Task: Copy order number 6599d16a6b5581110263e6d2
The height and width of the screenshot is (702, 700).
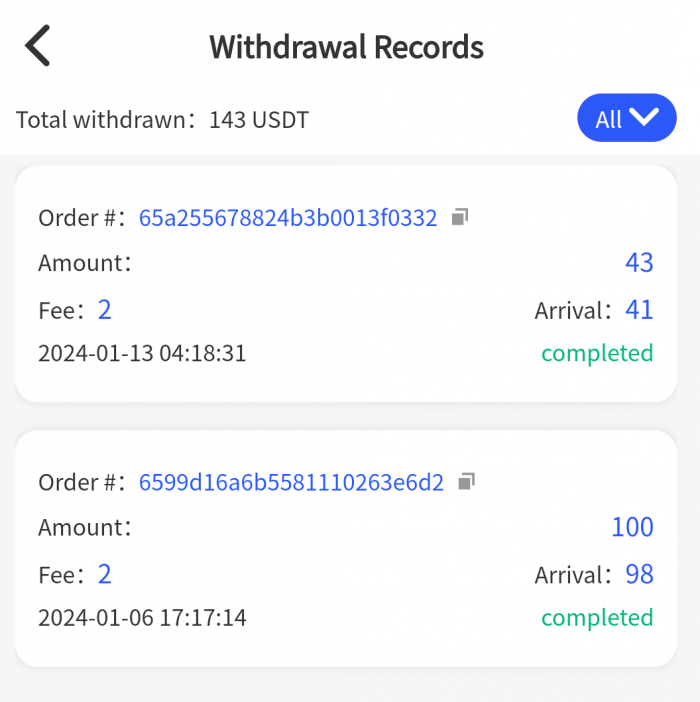Action: (466, 482)
